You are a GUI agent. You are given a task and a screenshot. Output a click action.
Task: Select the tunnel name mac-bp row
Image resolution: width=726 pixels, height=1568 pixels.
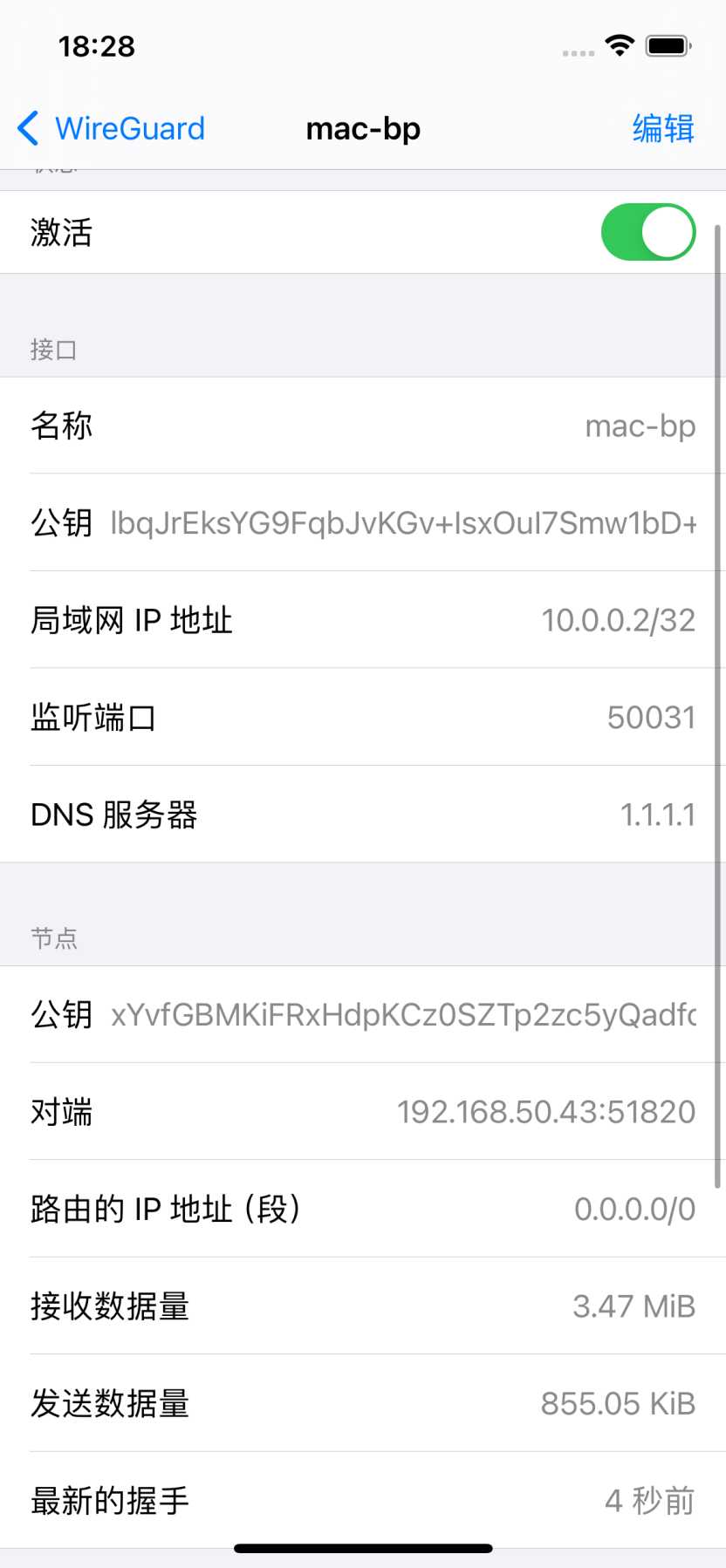(363, 426)
